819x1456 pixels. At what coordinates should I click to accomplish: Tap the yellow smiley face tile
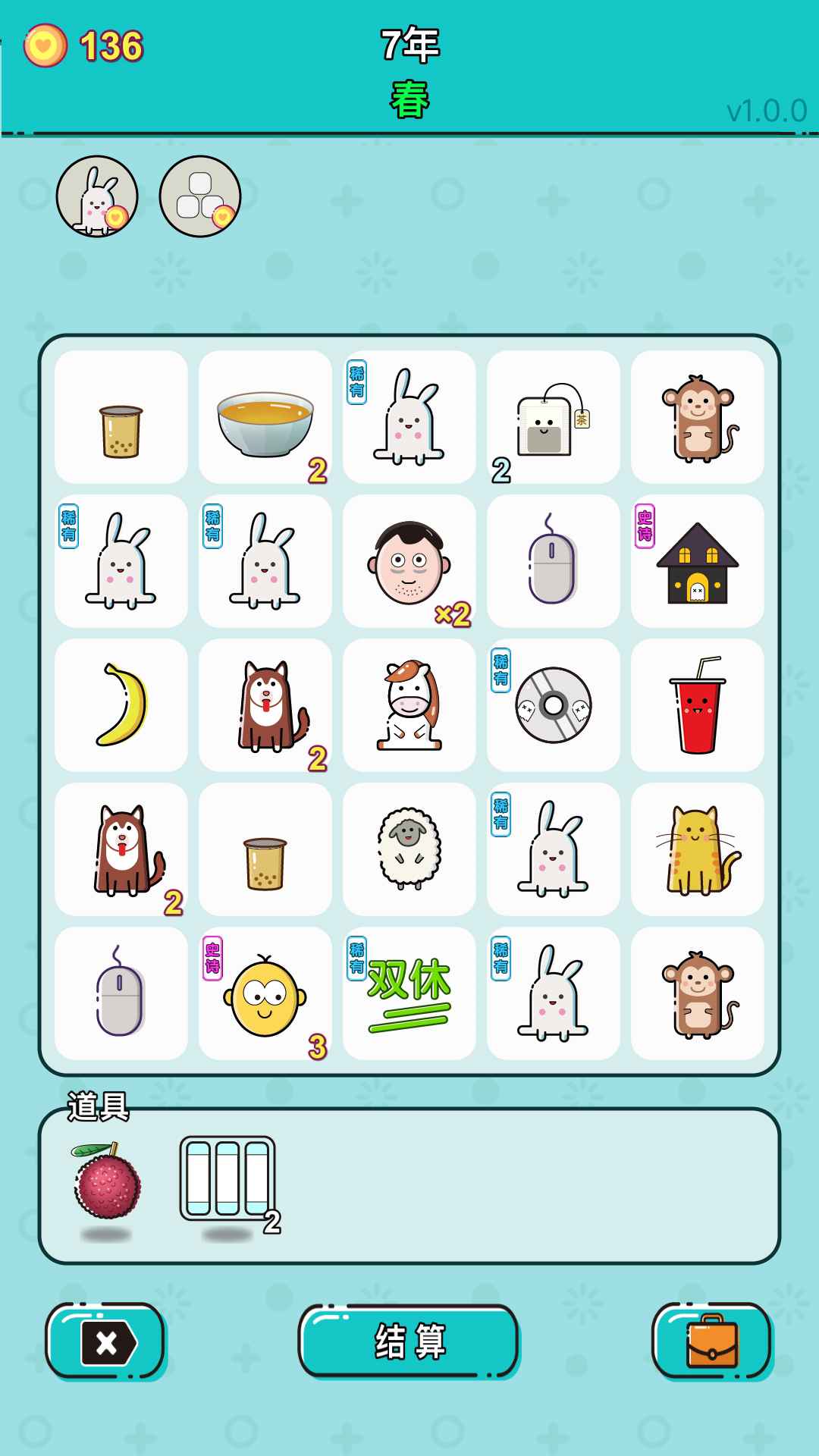pos(265,993)
